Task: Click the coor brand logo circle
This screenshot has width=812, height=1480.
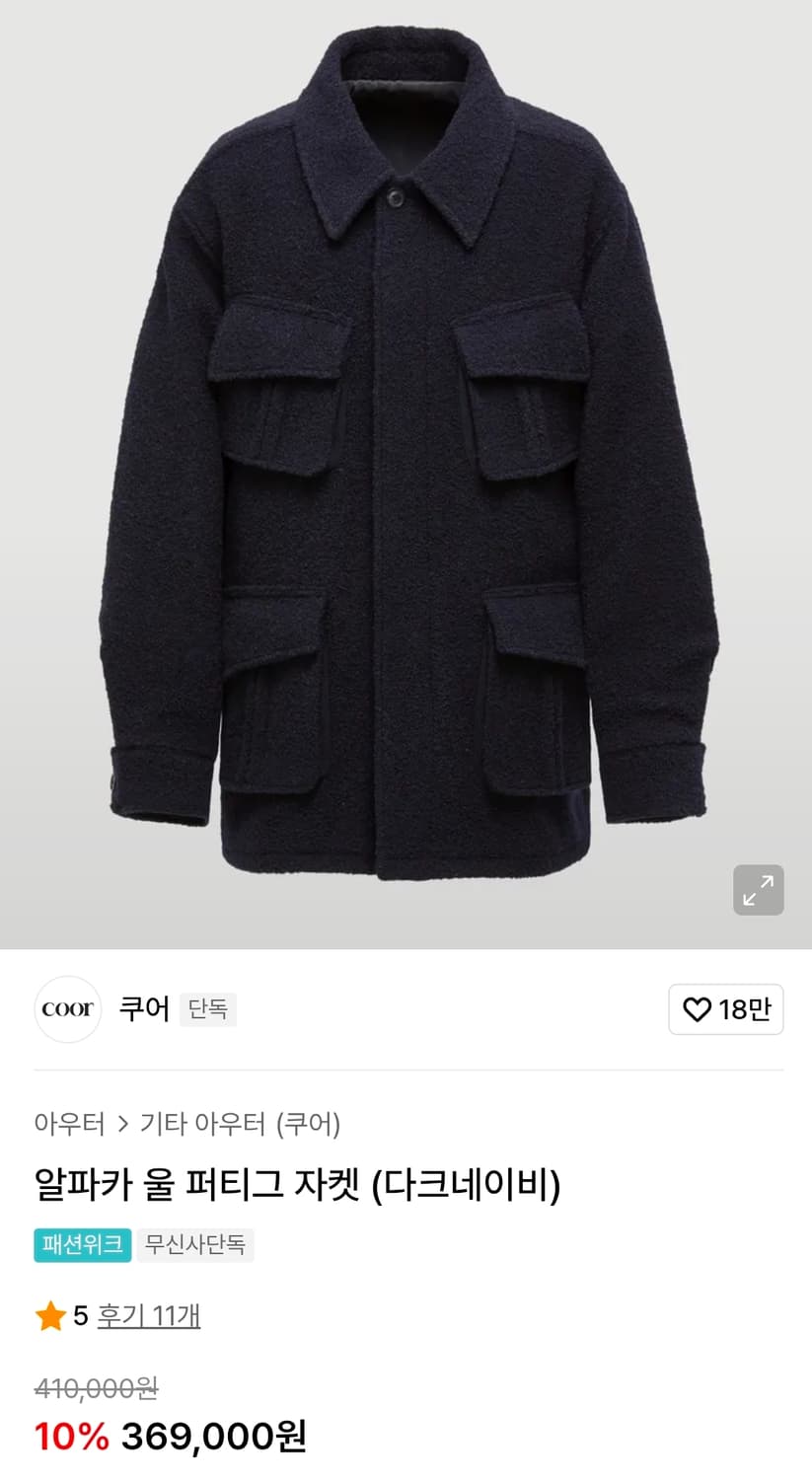Action: [x=67, y=1009]
